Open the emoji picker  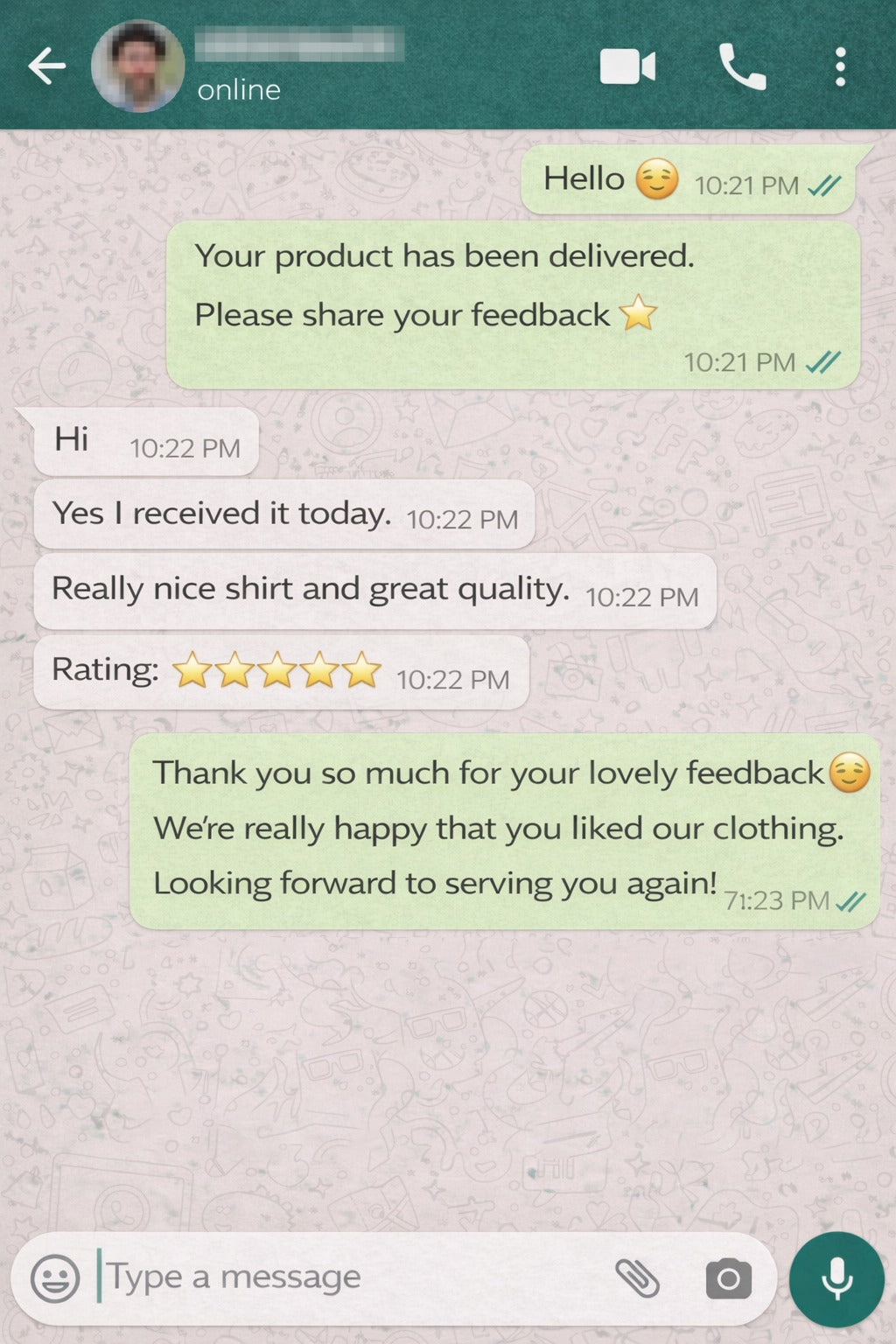click(x=55, y=1278)
